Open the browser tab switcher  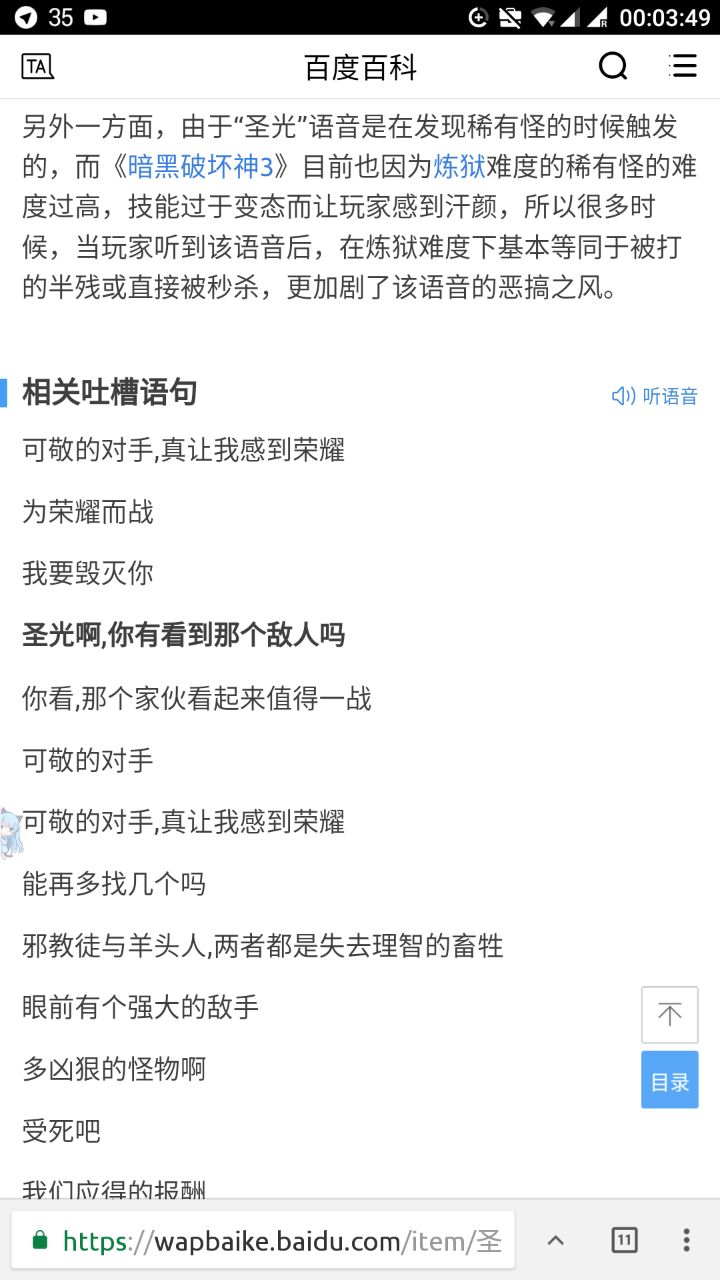click(624, 1241)
